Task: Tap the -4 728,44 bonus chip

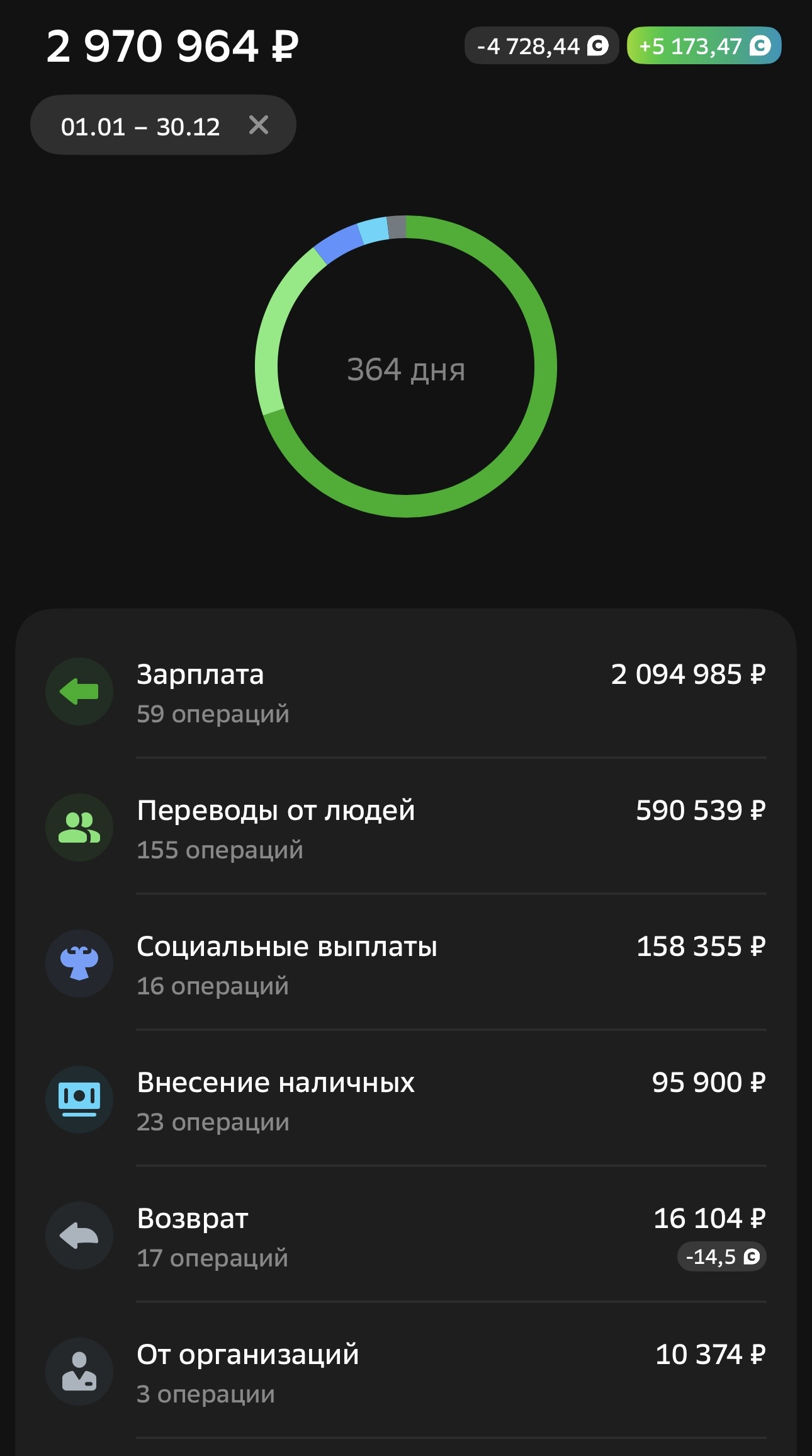Action: tap(541, 46)
